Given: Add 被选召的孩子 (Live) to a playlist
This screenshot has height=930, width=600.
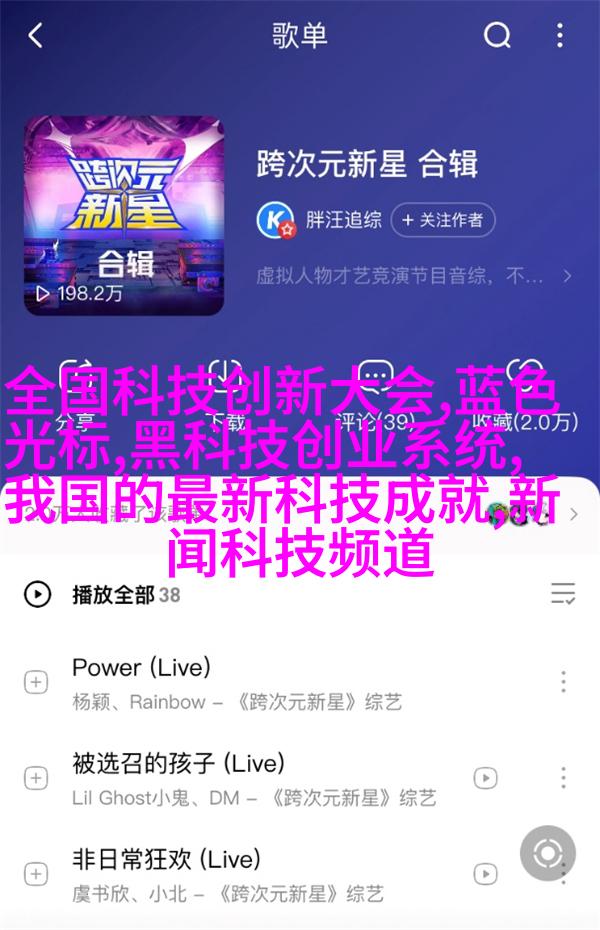Looking at the screenshot, I should tap(36, 778).
